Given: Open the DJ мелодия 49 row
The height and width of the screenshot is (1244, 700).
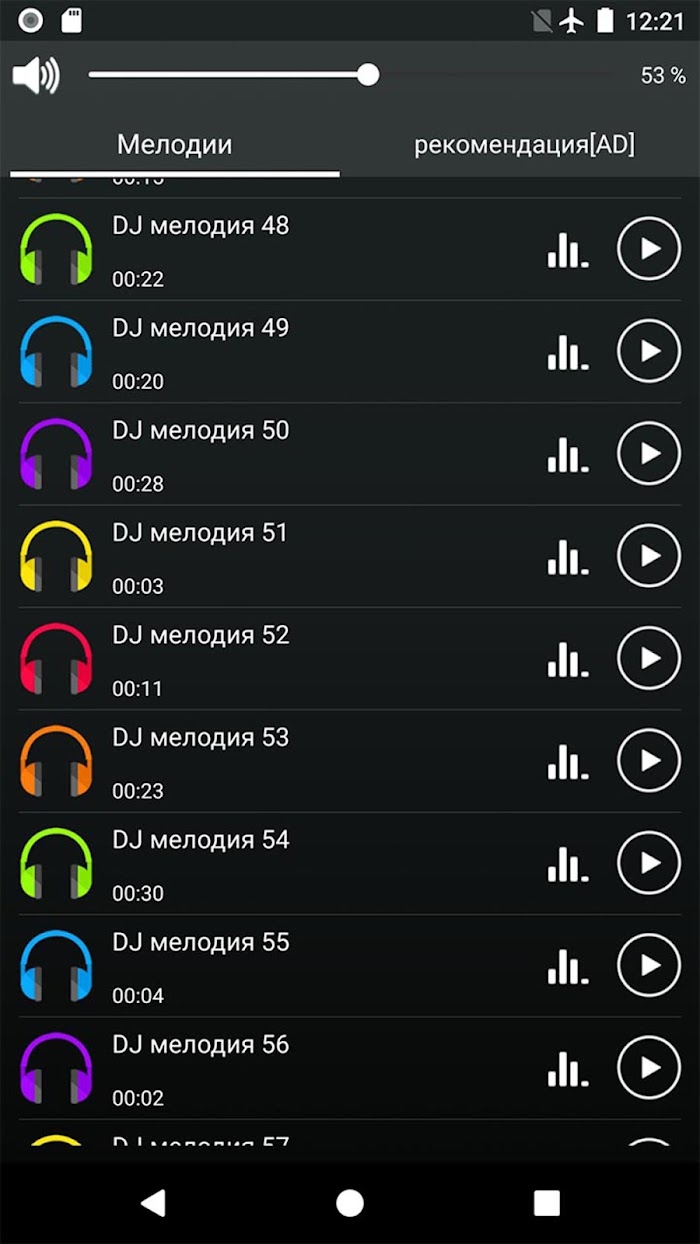Looking at the screenshot, I should (x=350, y=351).
